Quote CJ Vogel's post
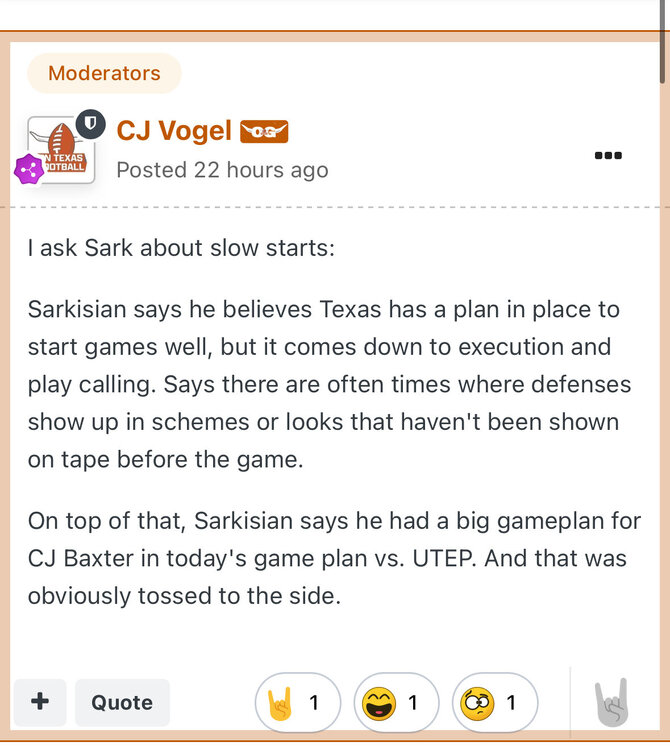Viewport: 670px width, 750px height. pyautogui.click(x=122, y=702)
